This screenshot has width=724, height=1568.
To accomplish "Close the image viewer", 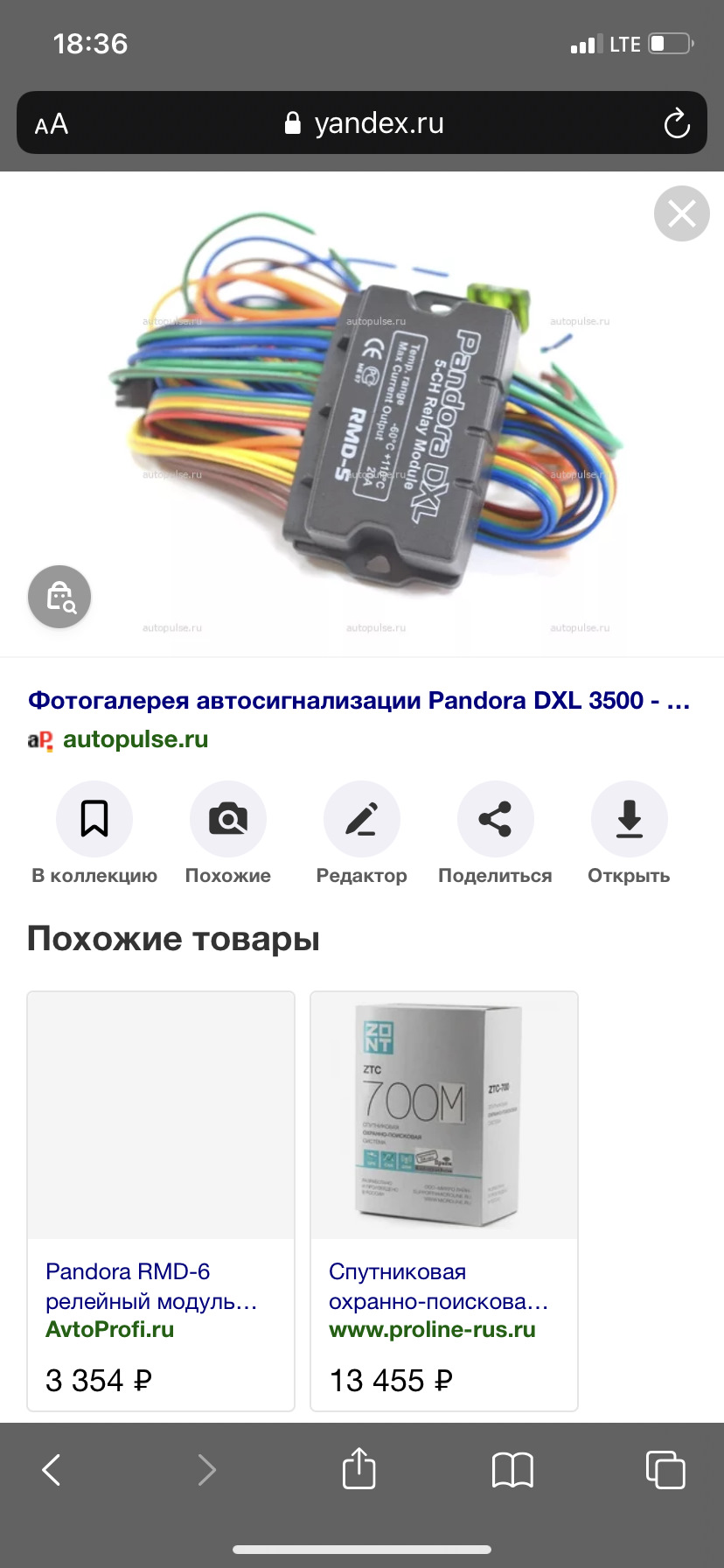I will click(681, 213).
